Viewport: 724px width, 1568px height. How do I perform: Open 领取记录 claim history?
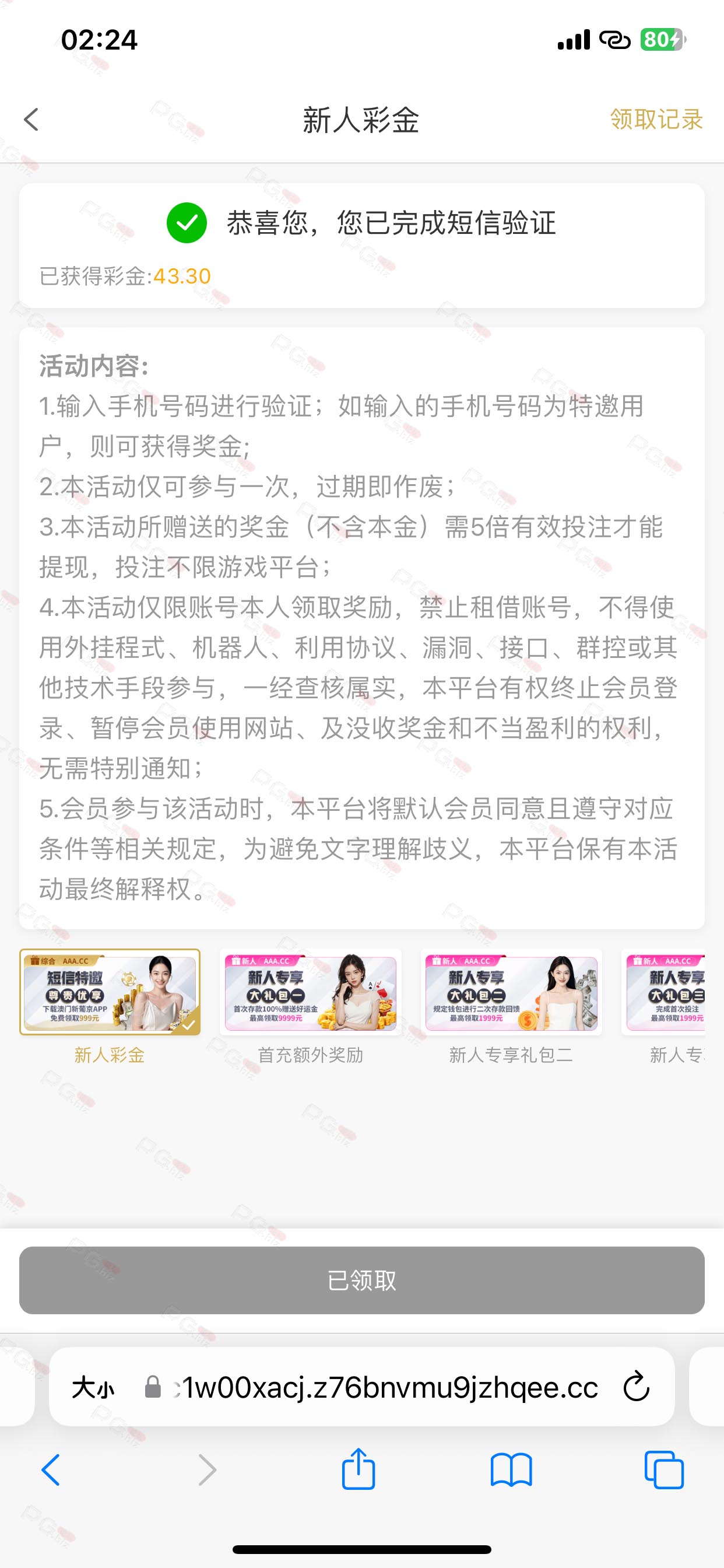[x=656, y=120]
